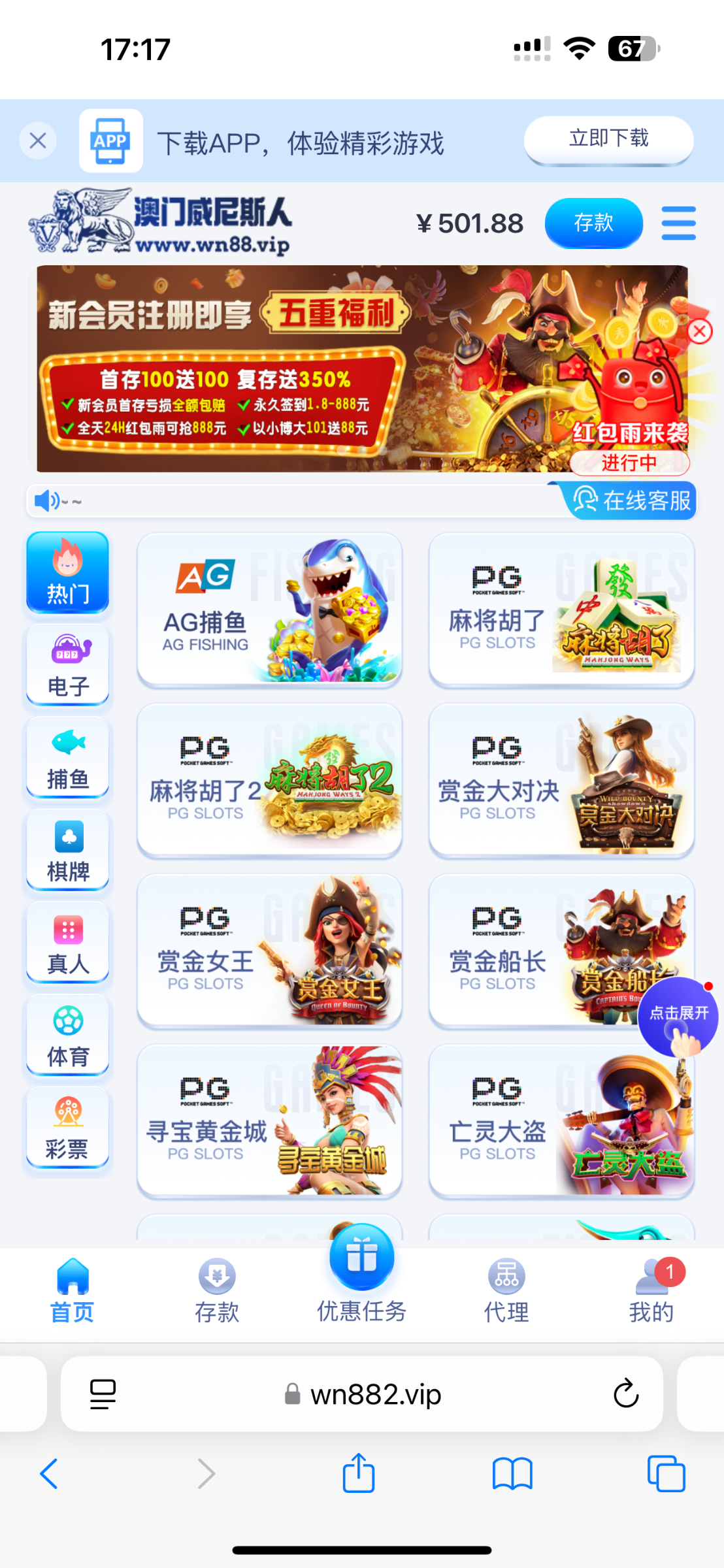The width and height of the screenshot is (724, 1568).
Task: Reload the page in the browser
Action: 625,1394
